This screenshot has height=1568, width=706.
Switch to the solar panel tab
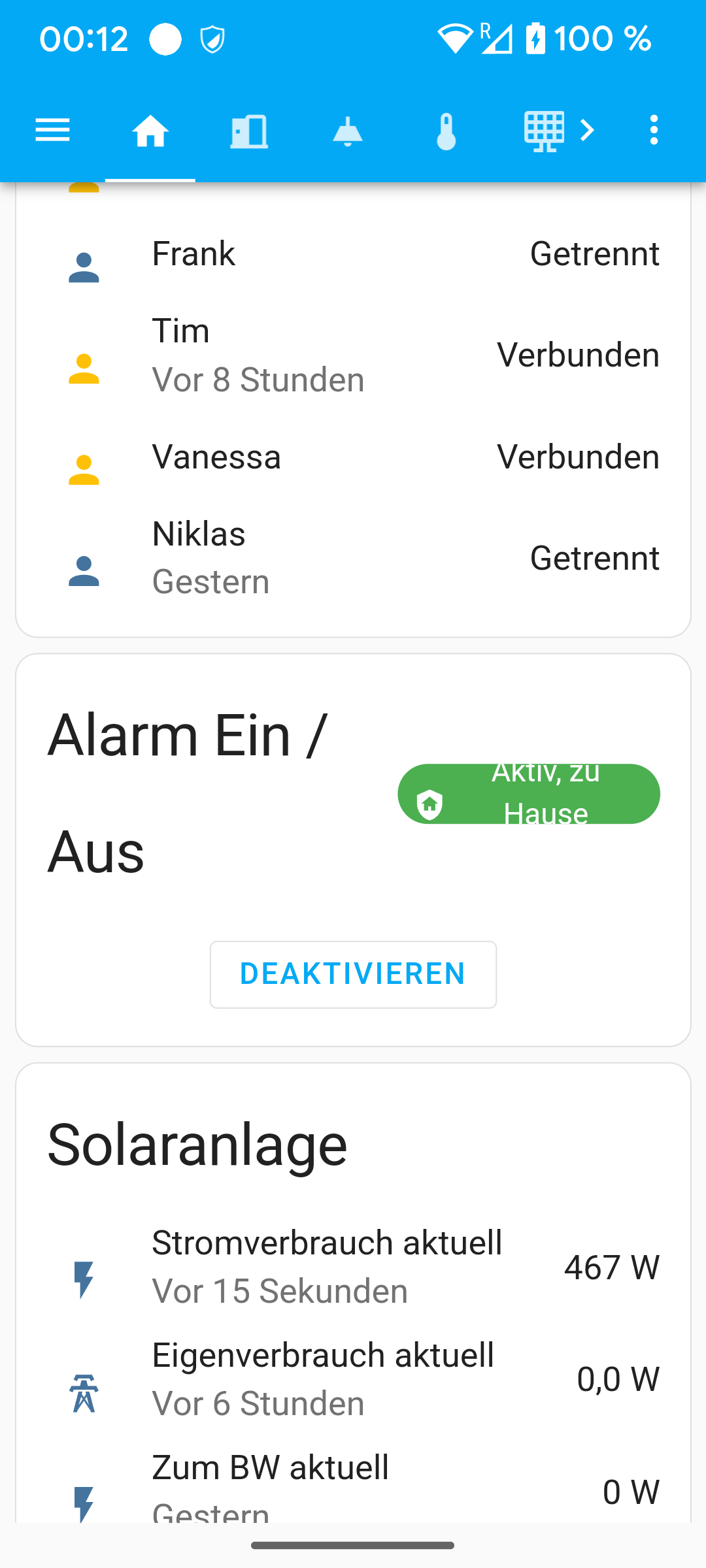pyautogui.click(x=544, y=131)
